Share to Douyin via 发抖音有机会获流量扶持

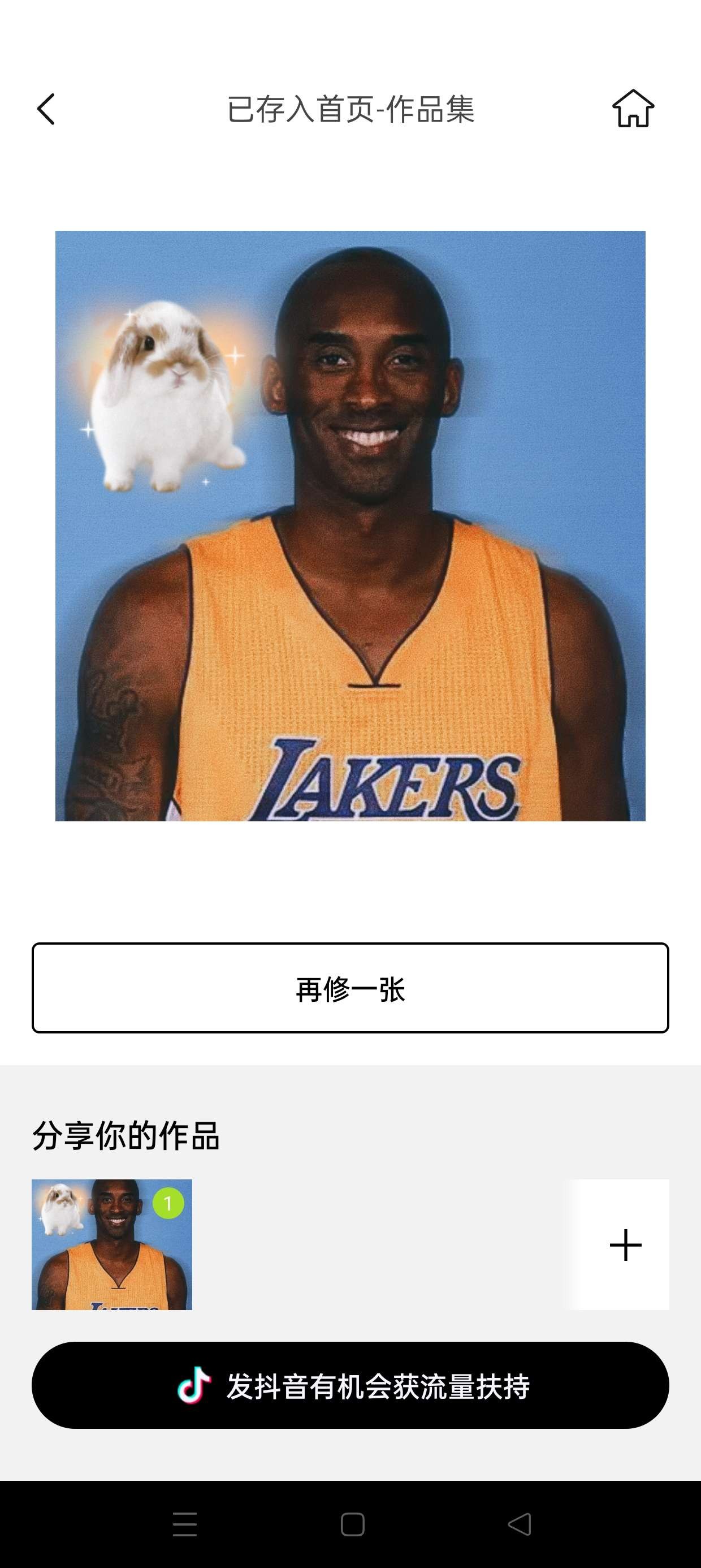click(x=350, y=1385)
